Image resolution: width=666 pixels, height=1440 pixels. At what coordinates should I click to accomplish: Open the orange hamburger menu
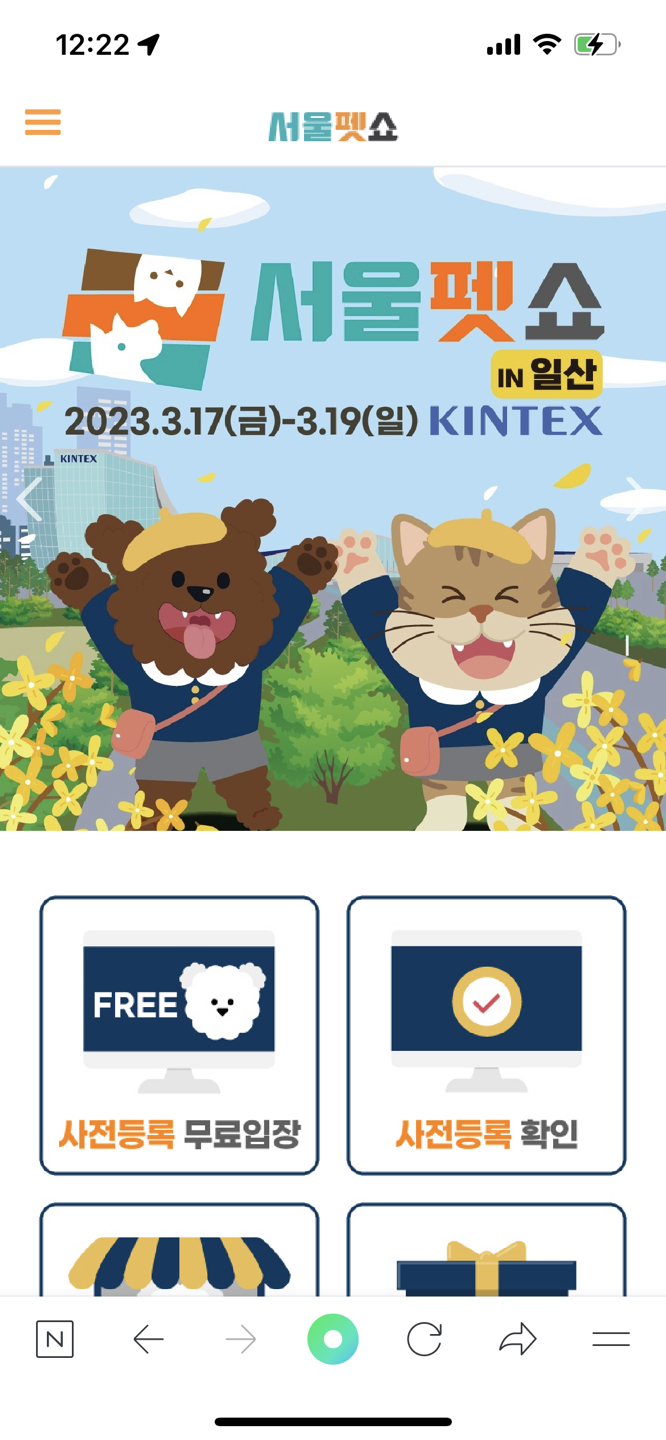tap(43, 123)
